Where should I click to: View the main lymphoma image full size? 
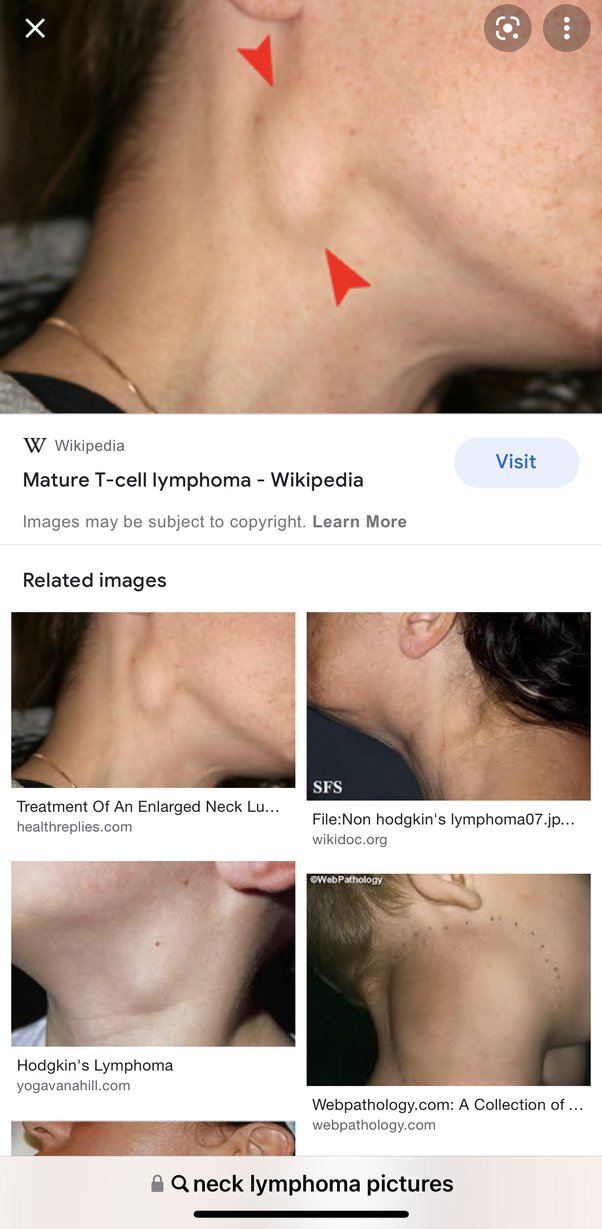click(301, 206)
